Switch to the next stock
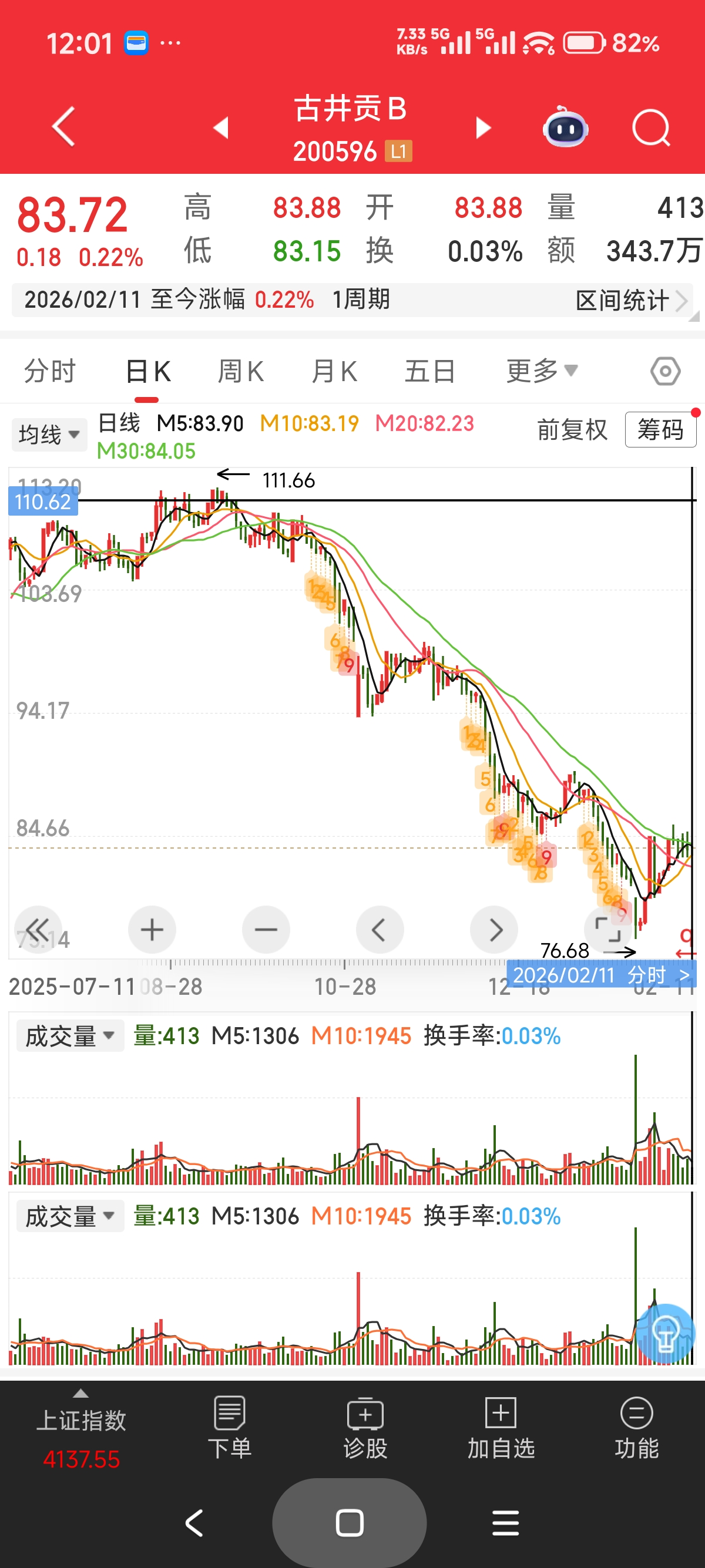 coord(483,128)
